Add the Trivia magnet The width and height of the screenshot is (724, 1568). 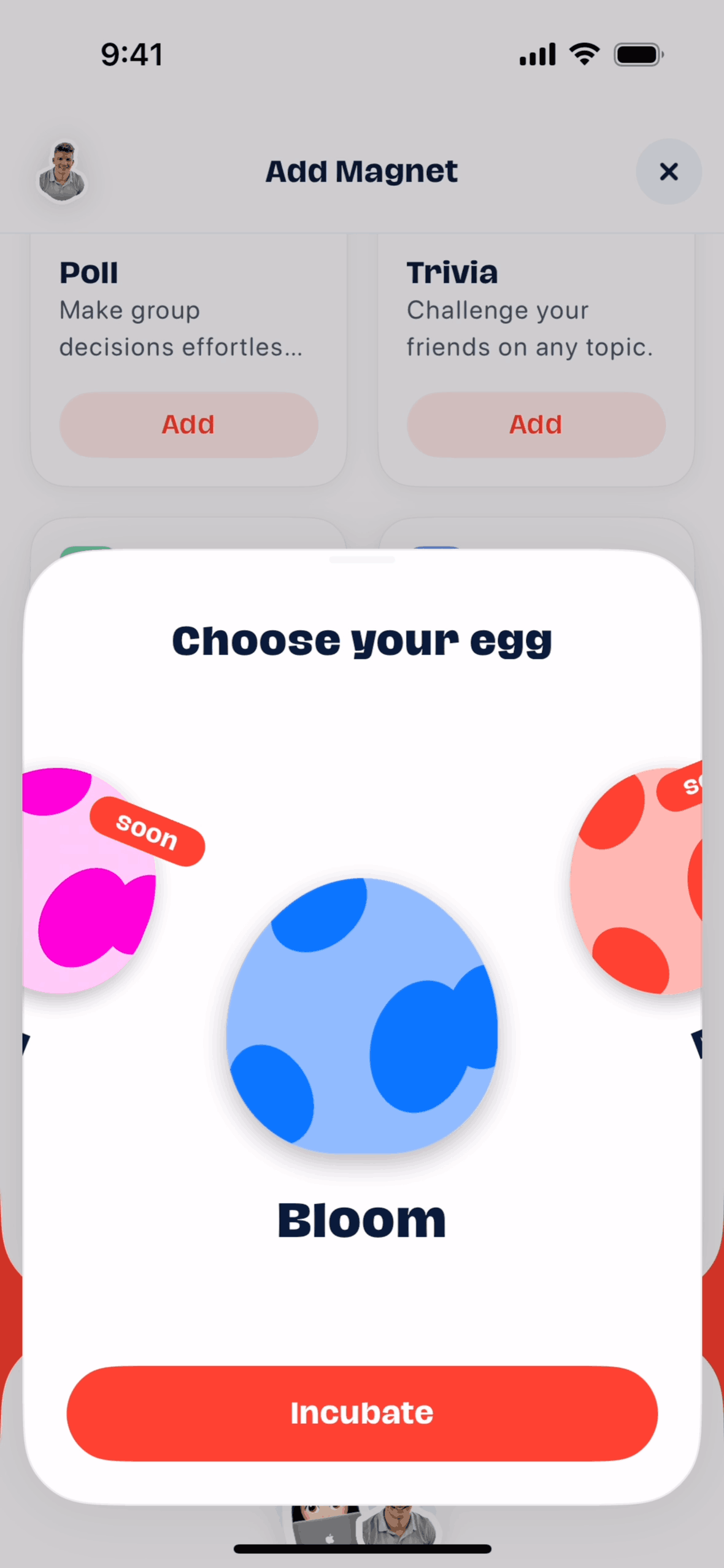click(536, 425)
